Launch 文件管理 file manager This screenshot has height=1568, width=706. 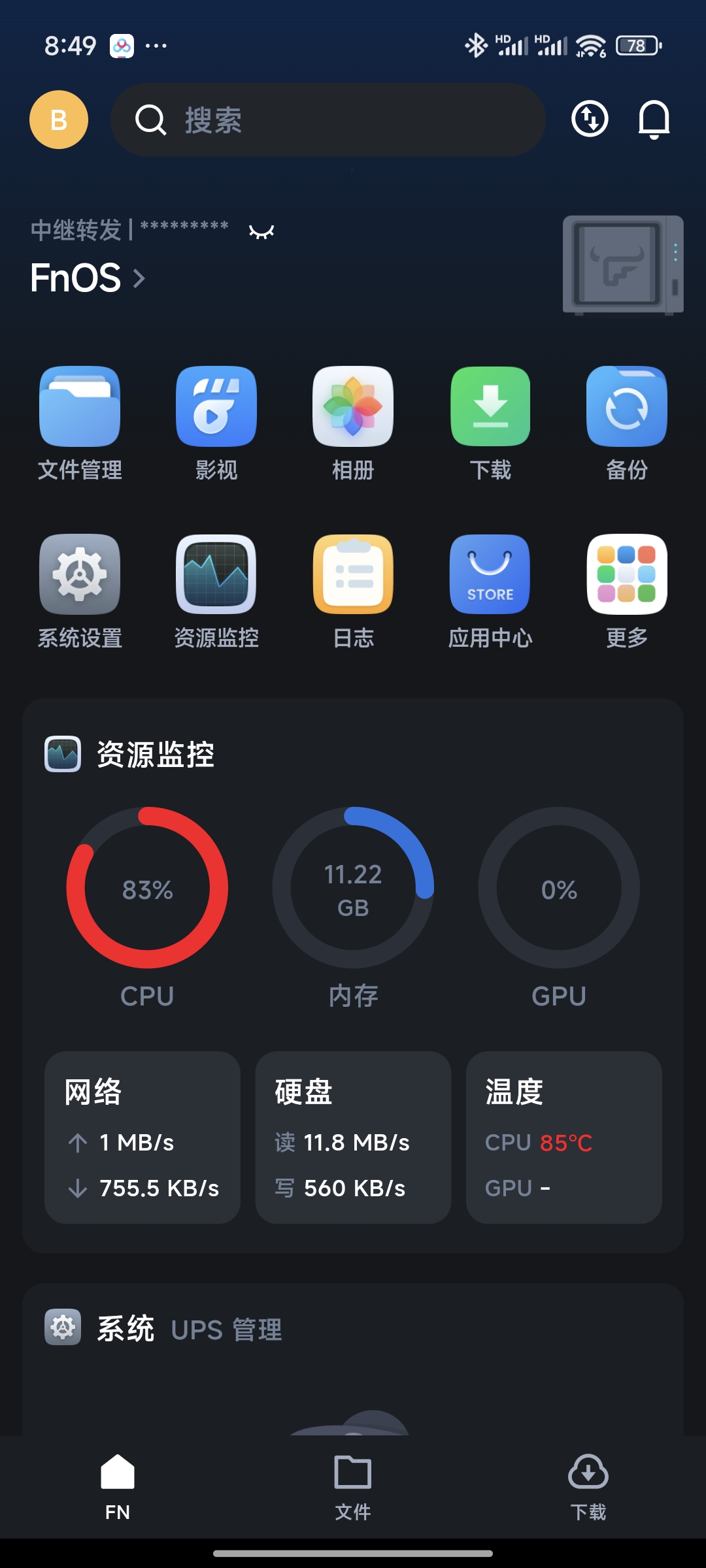coord(80,406)
